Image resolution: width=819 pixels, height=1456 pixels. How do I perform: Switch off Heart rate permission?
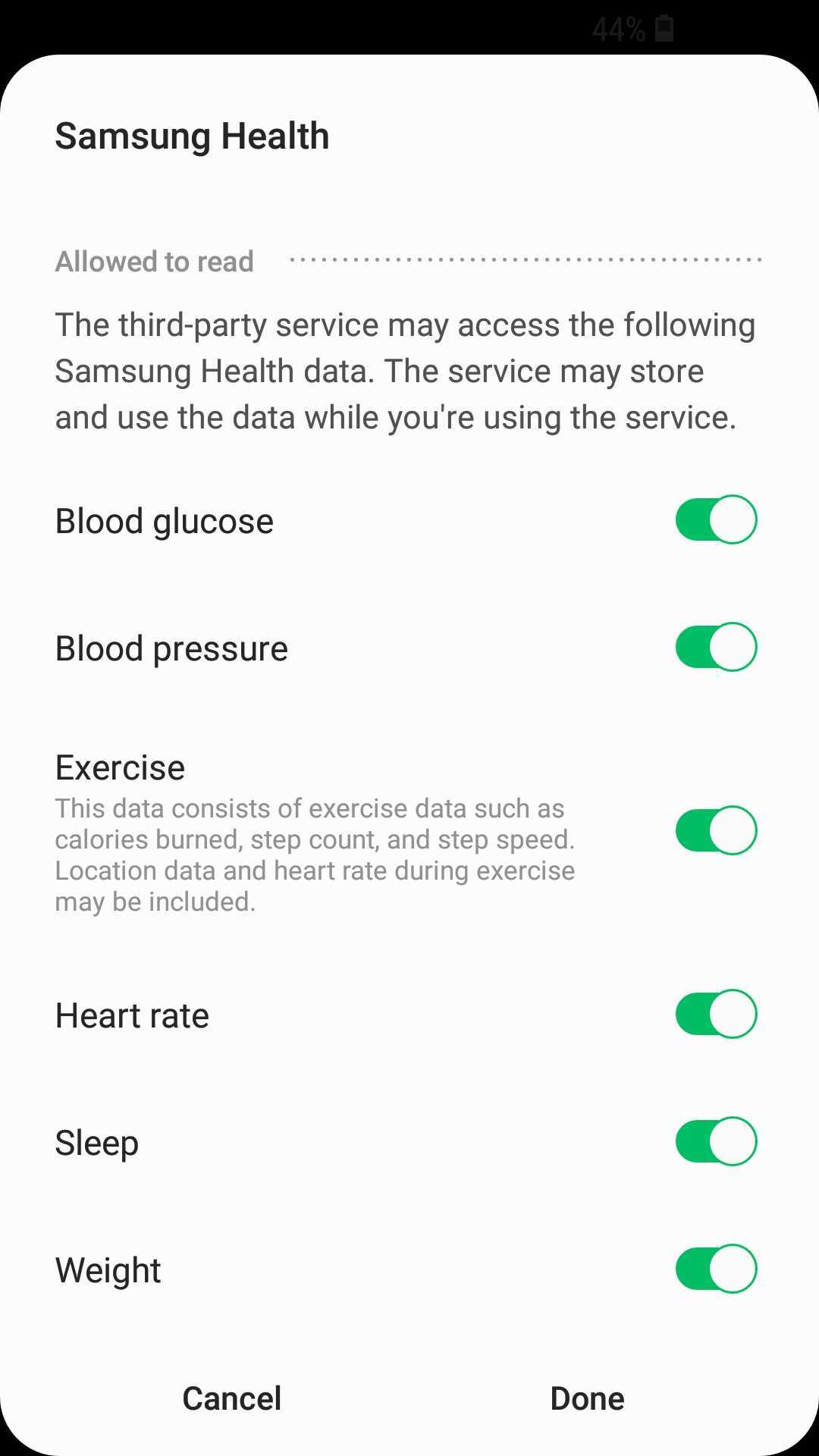click(716, 1014)
